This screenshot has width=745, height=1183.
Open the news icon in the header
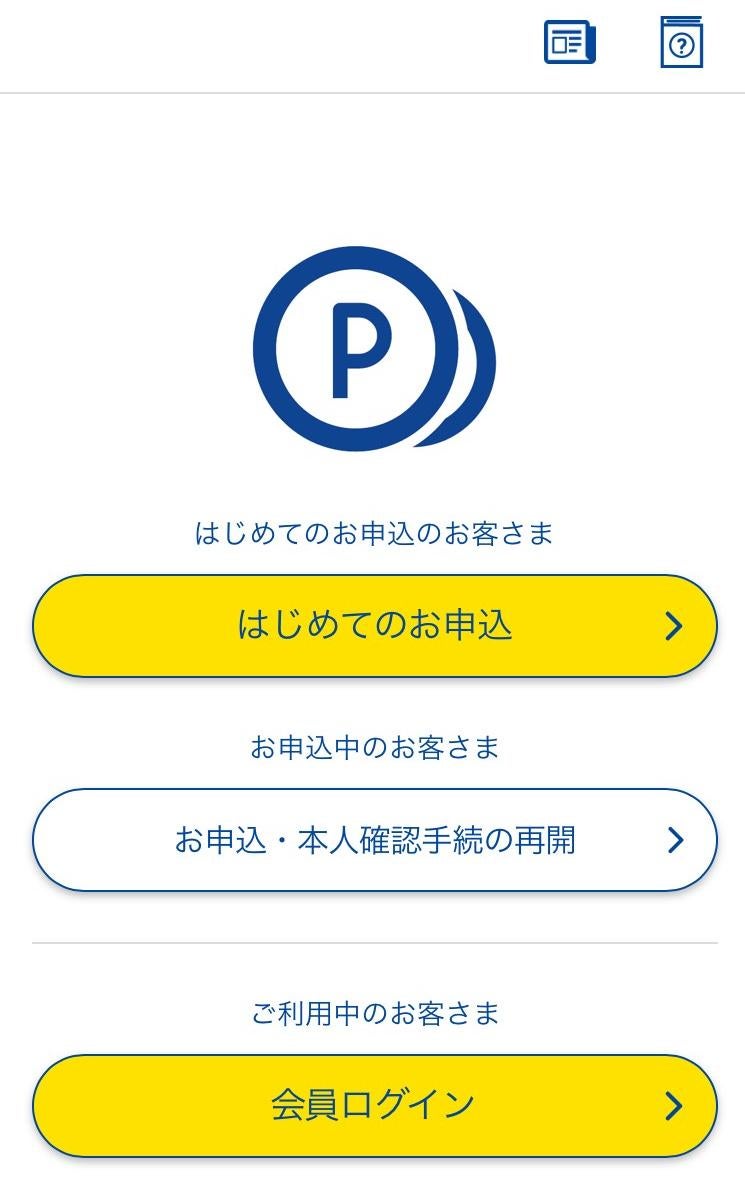569,43
